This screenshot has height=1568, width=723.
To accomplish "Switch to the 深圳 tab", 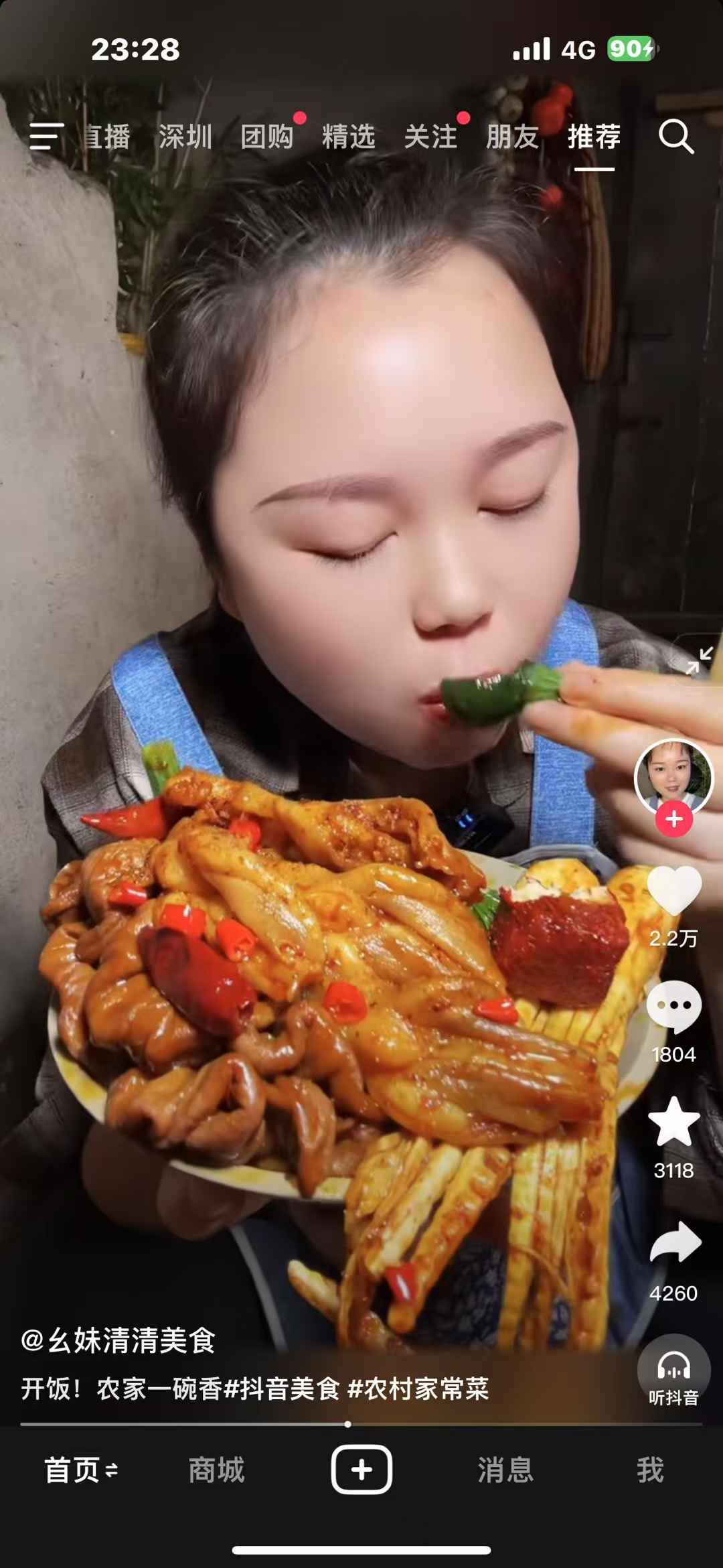I will coord(185,137).
